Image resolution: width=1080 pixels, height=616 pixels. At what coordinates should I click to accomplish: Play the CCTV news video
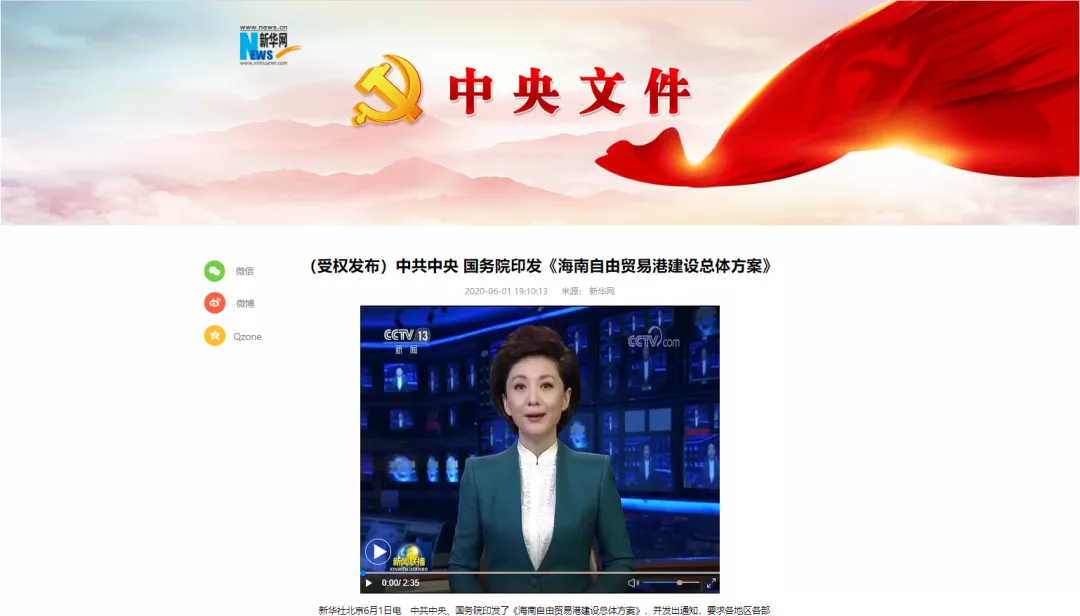(x=378, y=552)
